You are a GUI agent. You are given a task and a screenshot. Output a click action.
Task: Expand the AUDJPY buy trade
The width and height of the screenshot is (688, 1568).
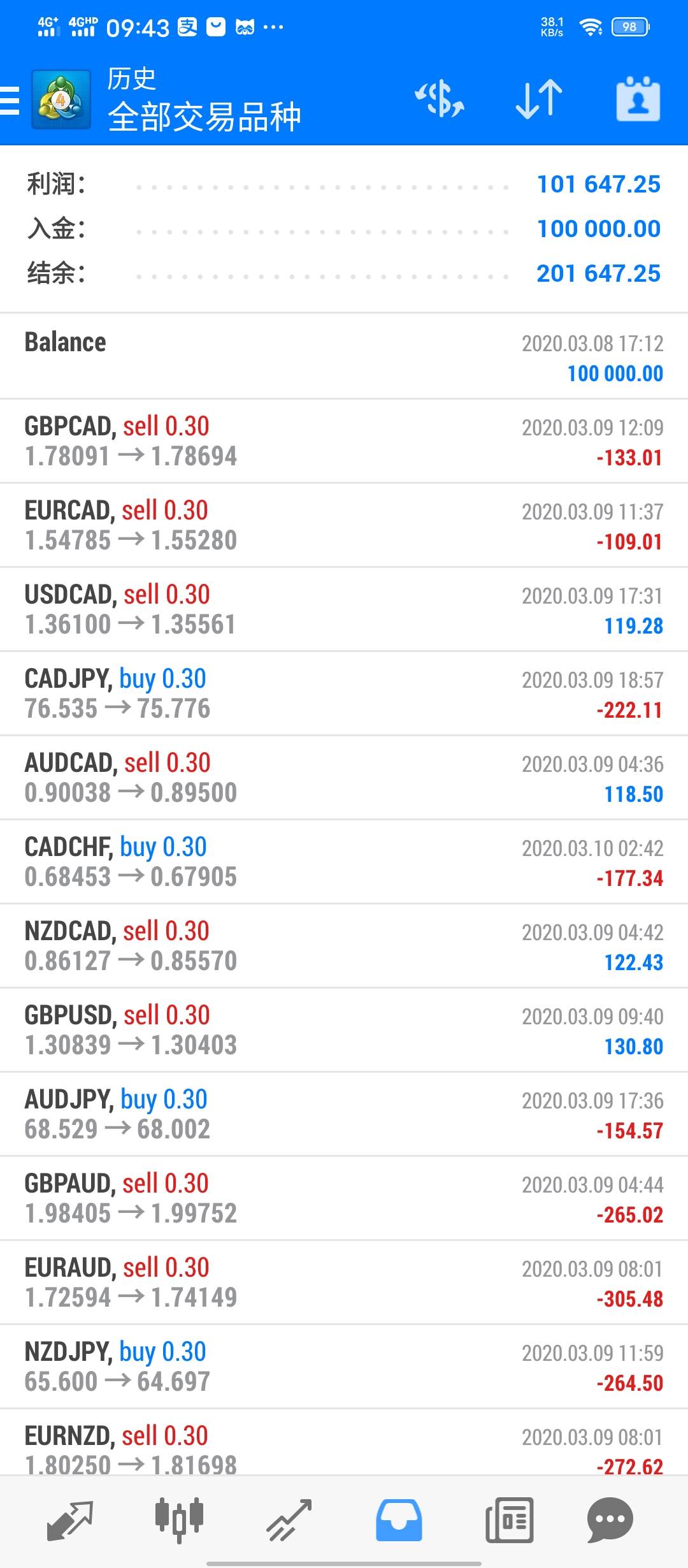pyautogui.click(x=344, y=1114)
